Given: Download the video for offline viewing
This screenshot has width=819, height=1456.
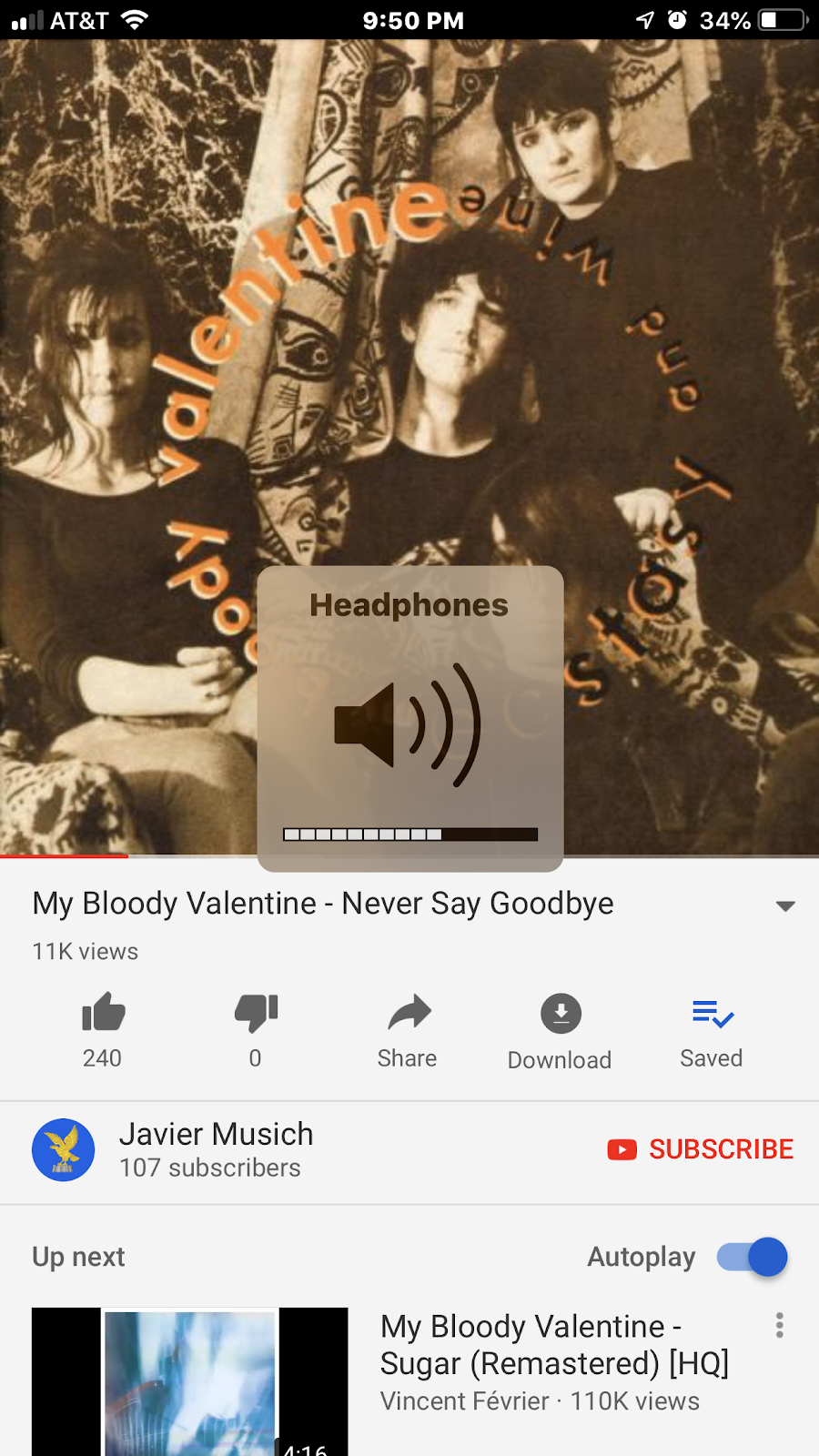Looking at the screenshot, I should 561,1014.
